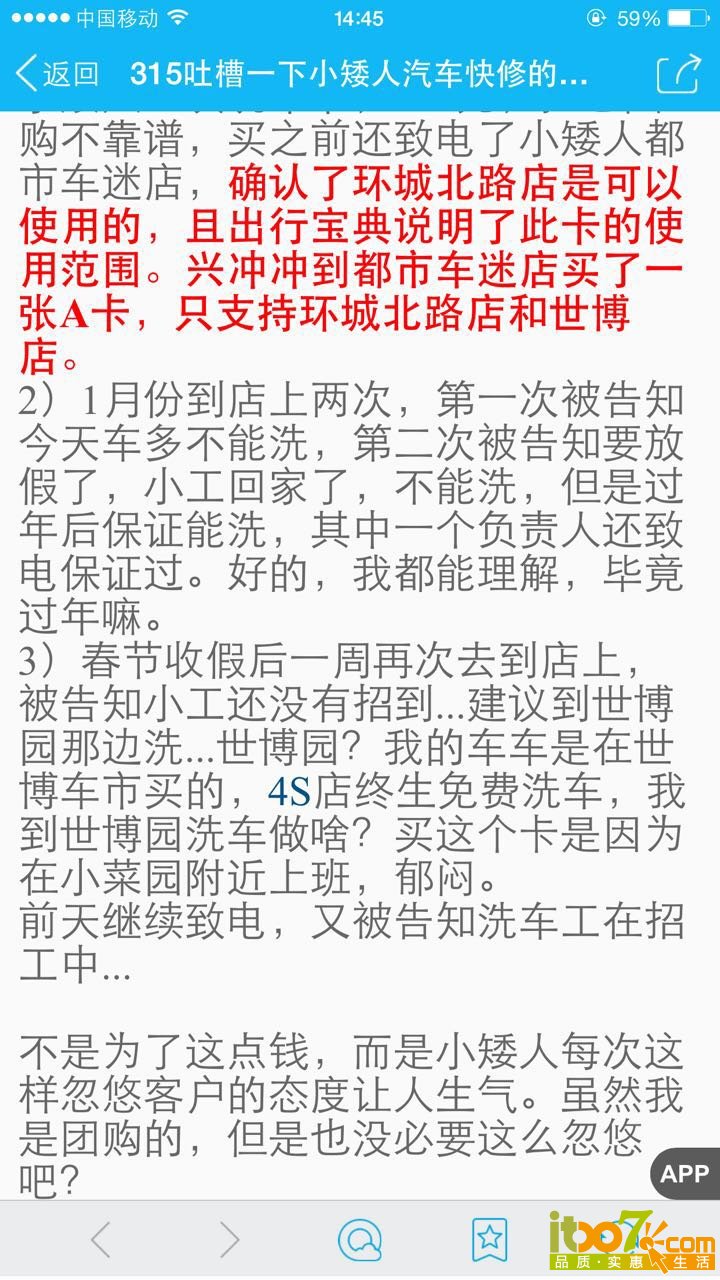The image size is (720, 1280).
Task: Navigate to the previous page with the left arrow
Action: [x=101, y=1240]
